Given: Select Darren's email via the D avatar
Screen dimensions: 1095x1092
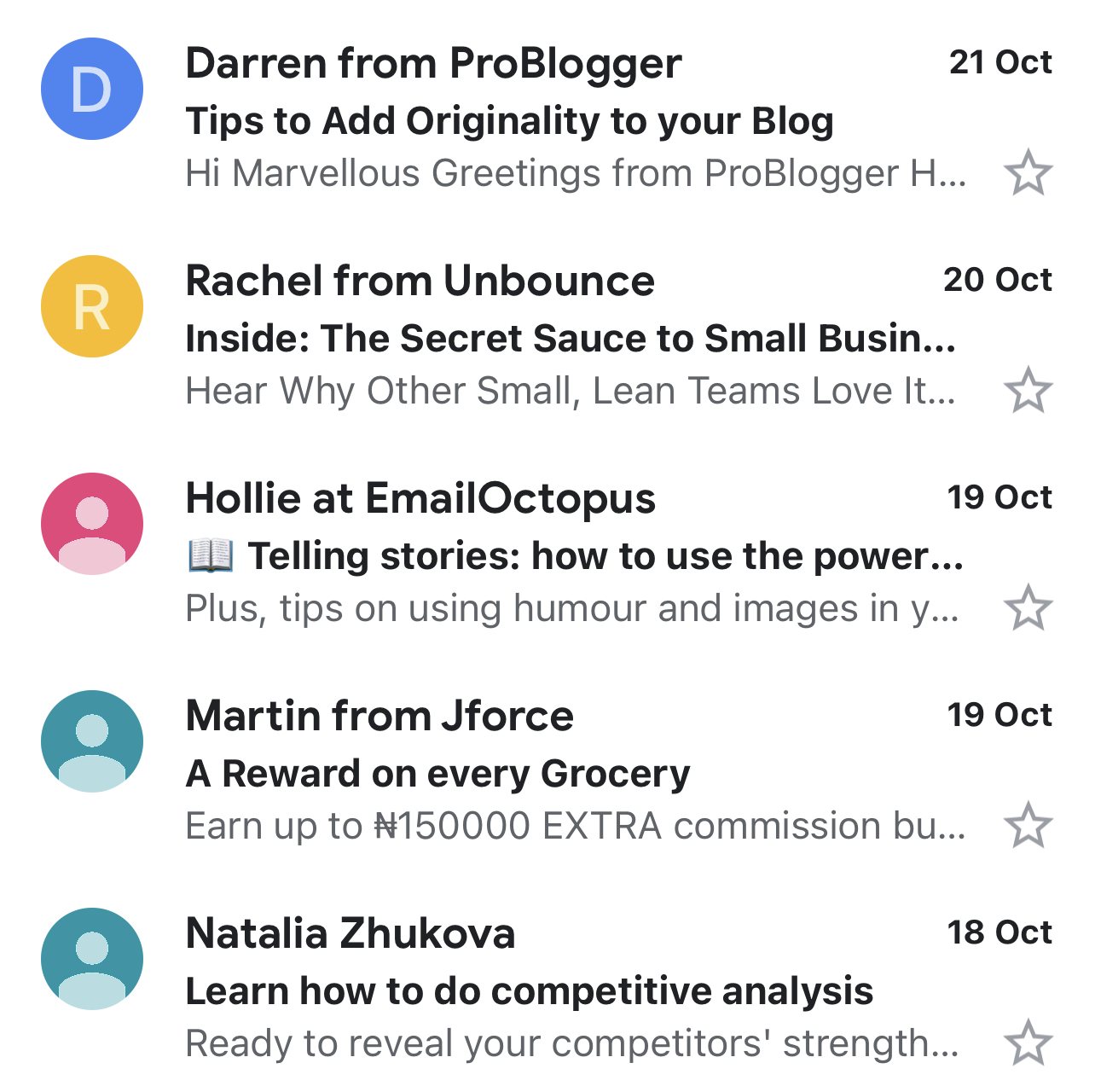Looking at the screenshot, I should coord(92,89).
